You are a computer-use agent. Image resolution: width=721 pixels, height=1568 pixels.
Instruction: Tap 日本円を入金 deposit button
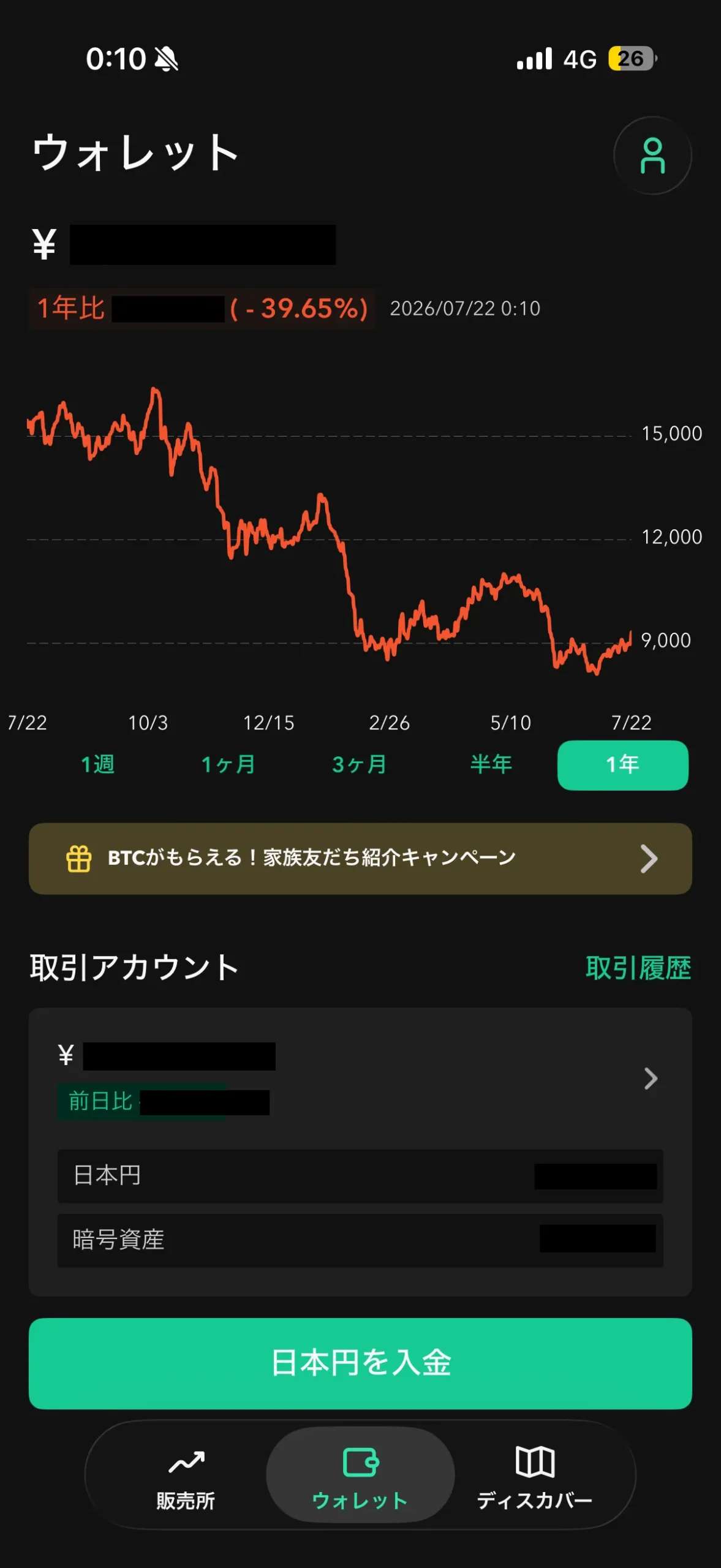[x=360, y=1363]
